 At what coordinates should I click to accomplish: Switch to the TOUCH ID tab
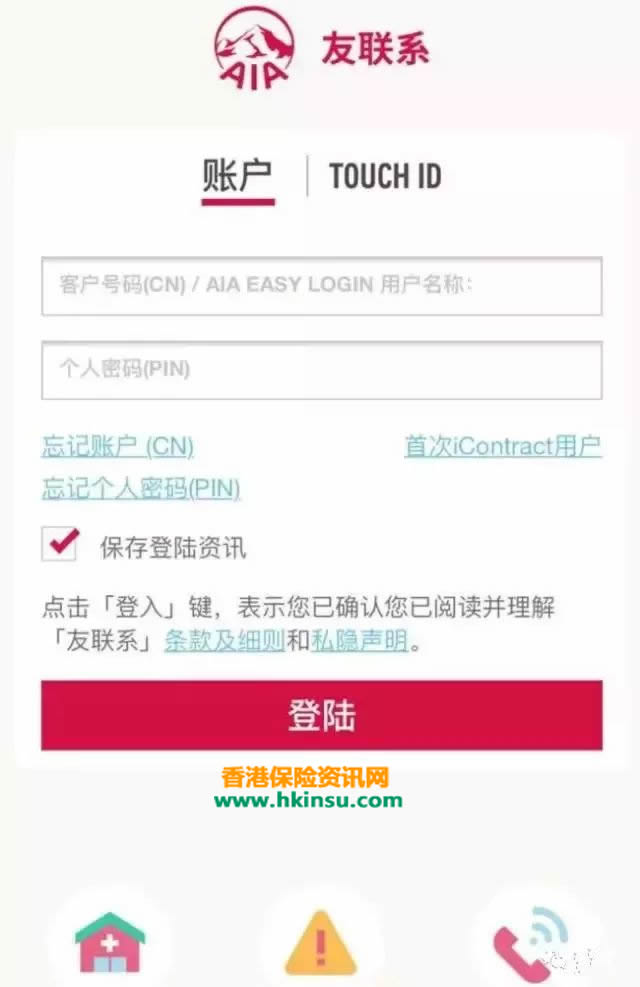(385, 177)
